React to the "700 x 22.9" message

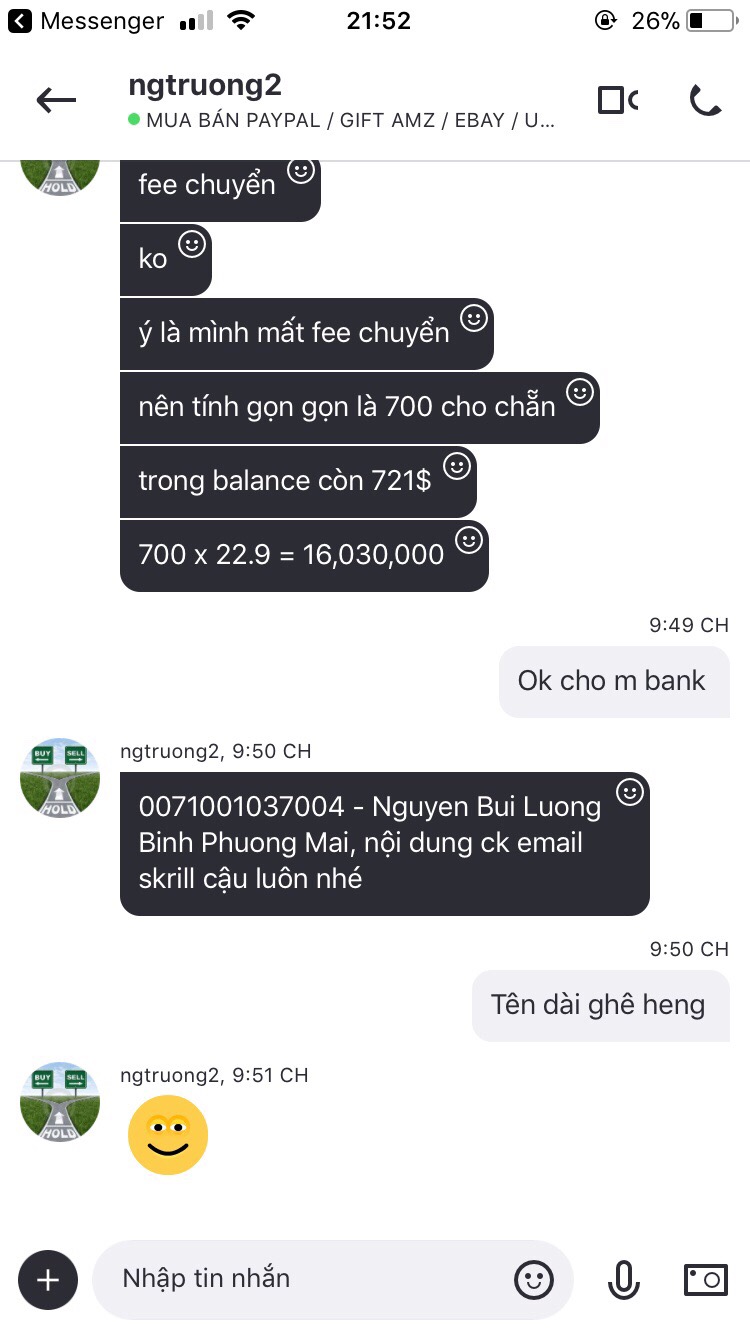(x=468, y=540)
